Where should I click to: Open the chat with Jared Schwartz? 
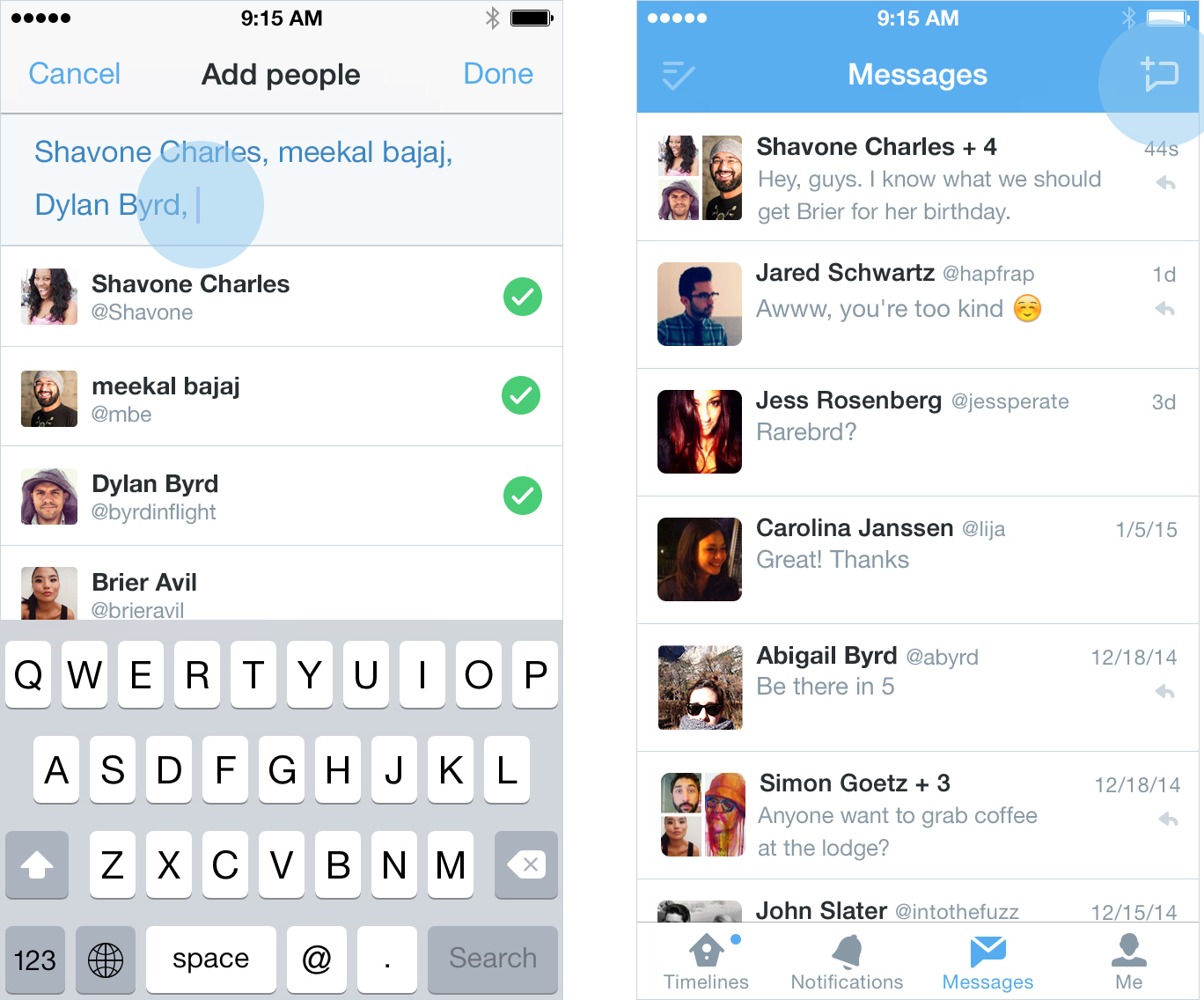915,304
